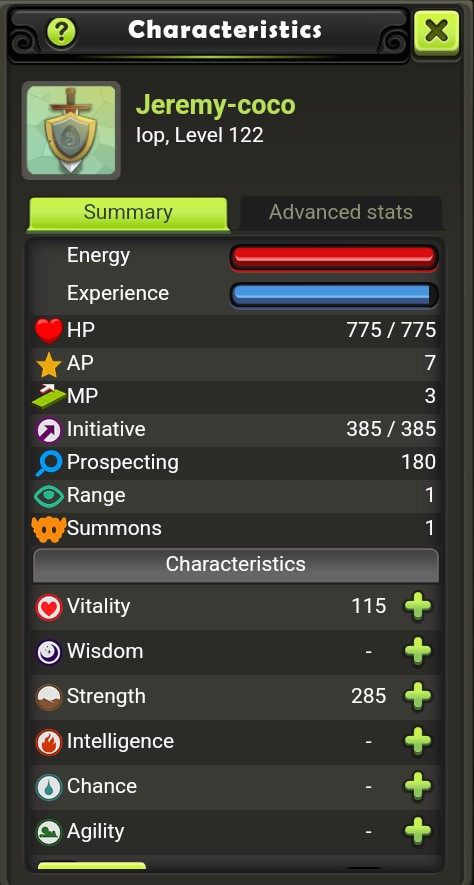
Task: Close the Characteristics window
Action: [x=437, y=32]
